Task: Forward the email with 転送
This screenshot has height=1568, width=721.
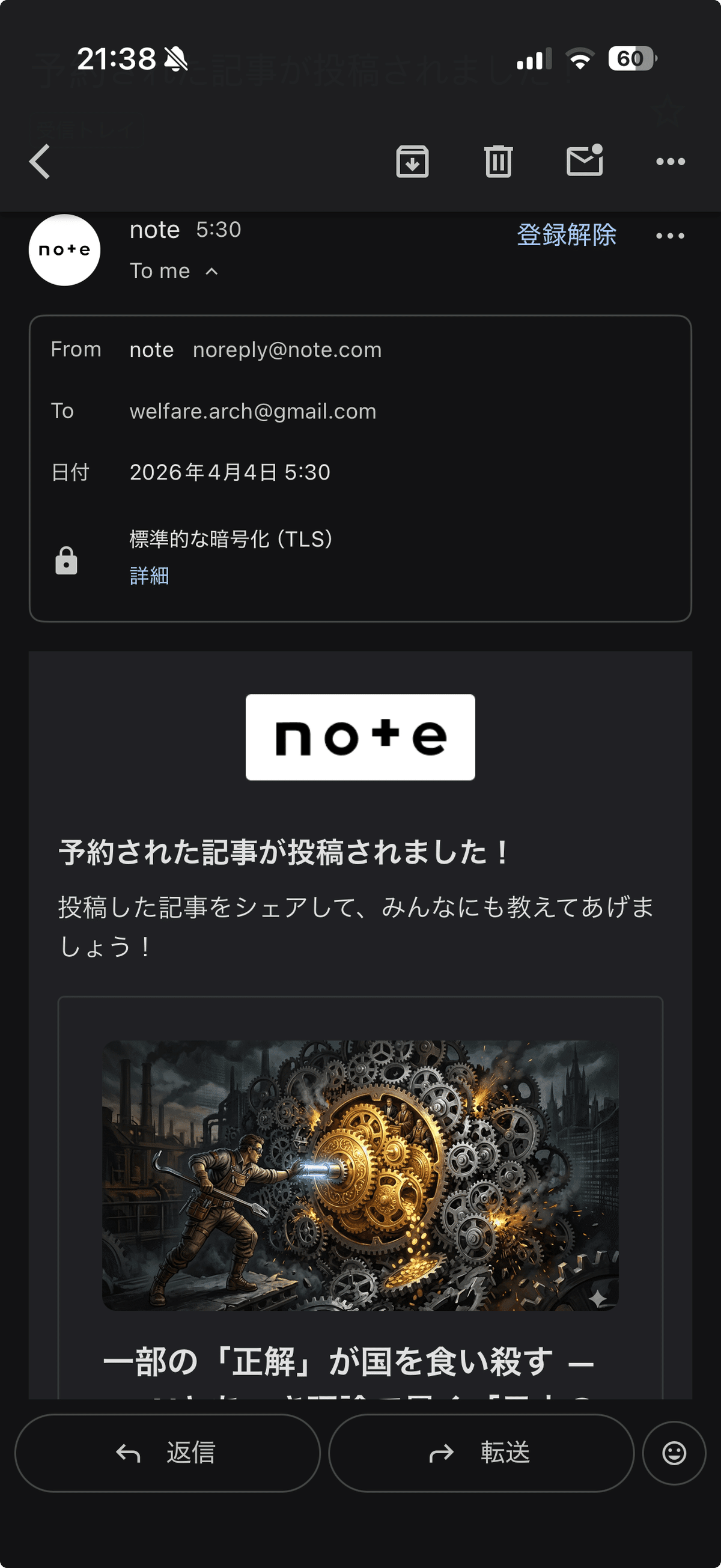Action: [x=481, y=1453]
